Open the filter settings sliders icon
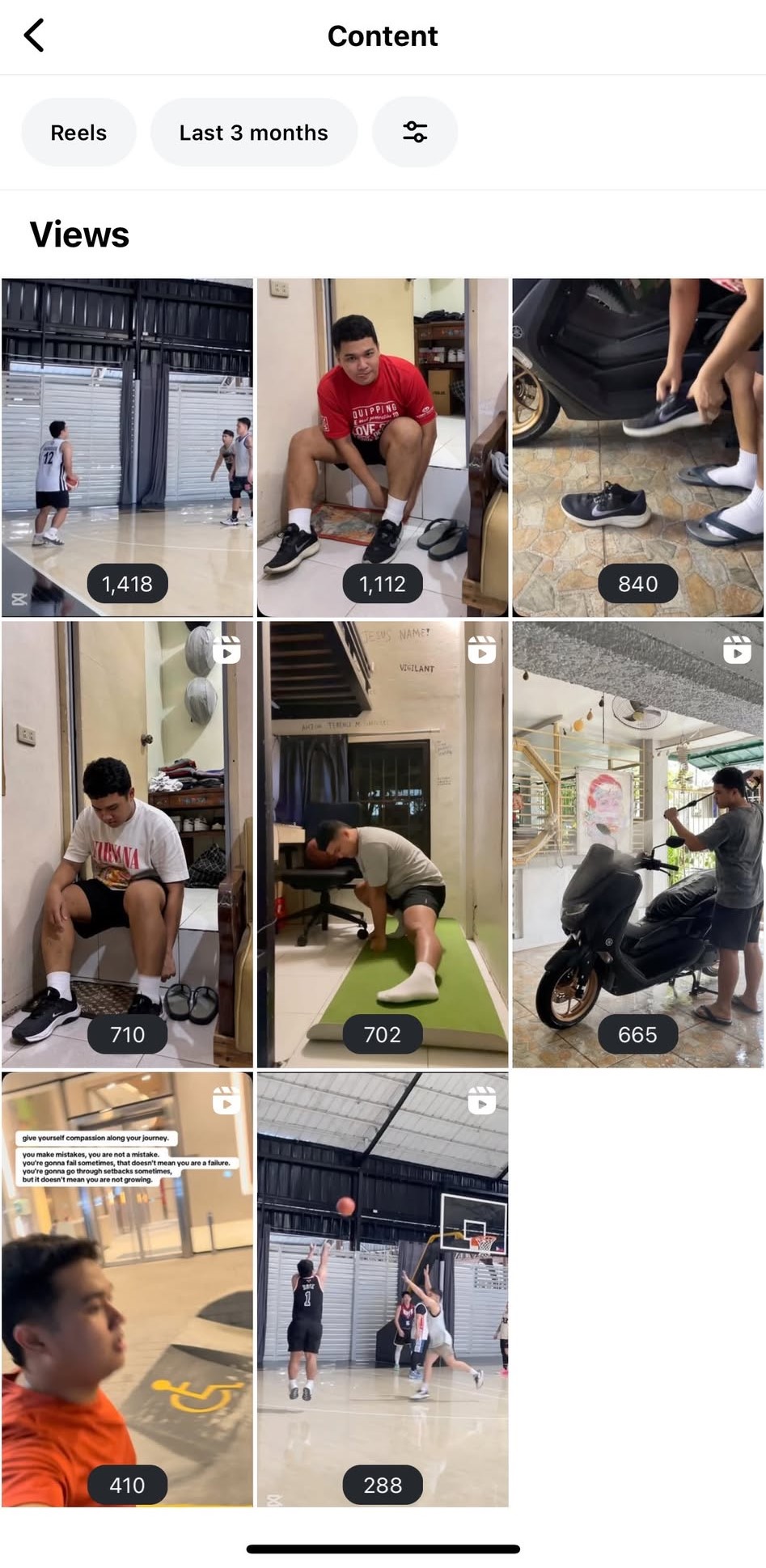This screenshot has width=766, height=1568. coord(414,133)
